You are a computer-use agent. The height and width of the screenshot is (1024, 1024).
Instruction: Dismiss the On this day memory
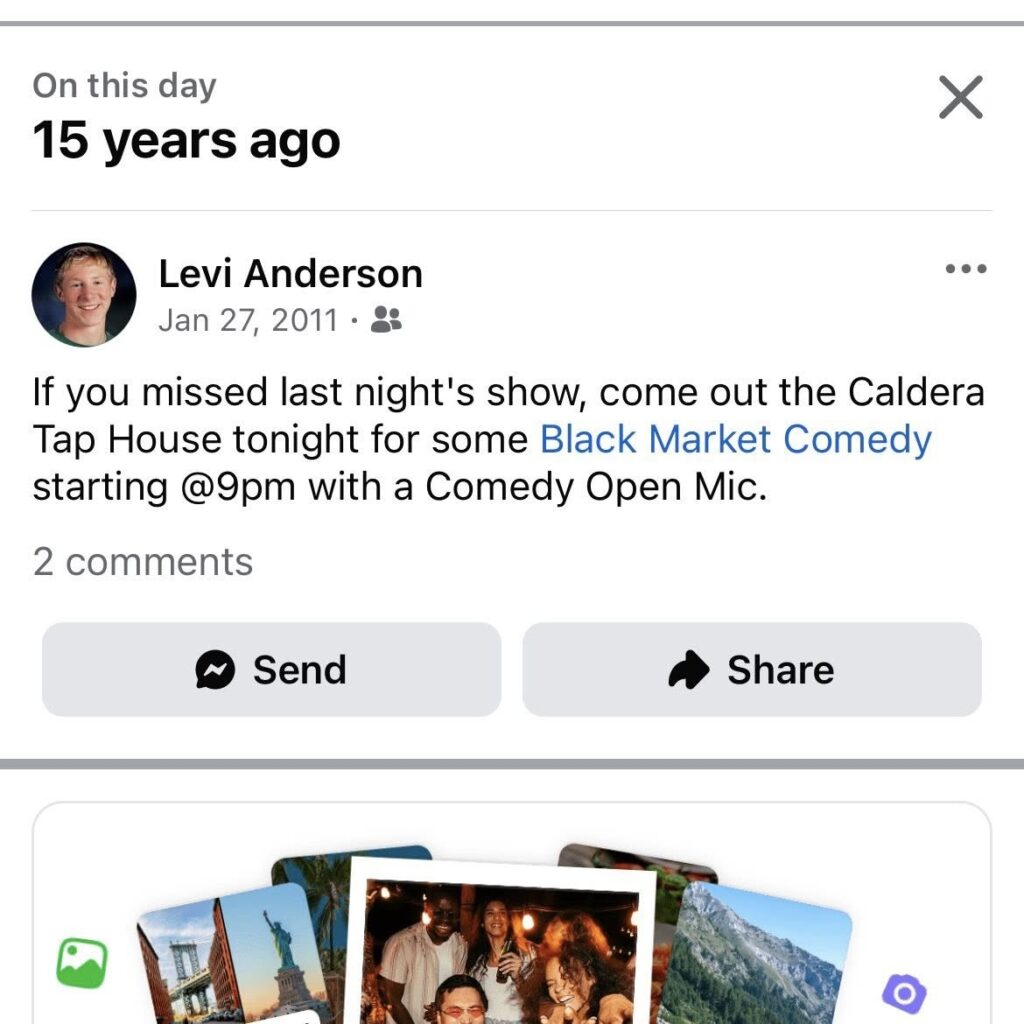pyautogui.click(x=960, y=98)
